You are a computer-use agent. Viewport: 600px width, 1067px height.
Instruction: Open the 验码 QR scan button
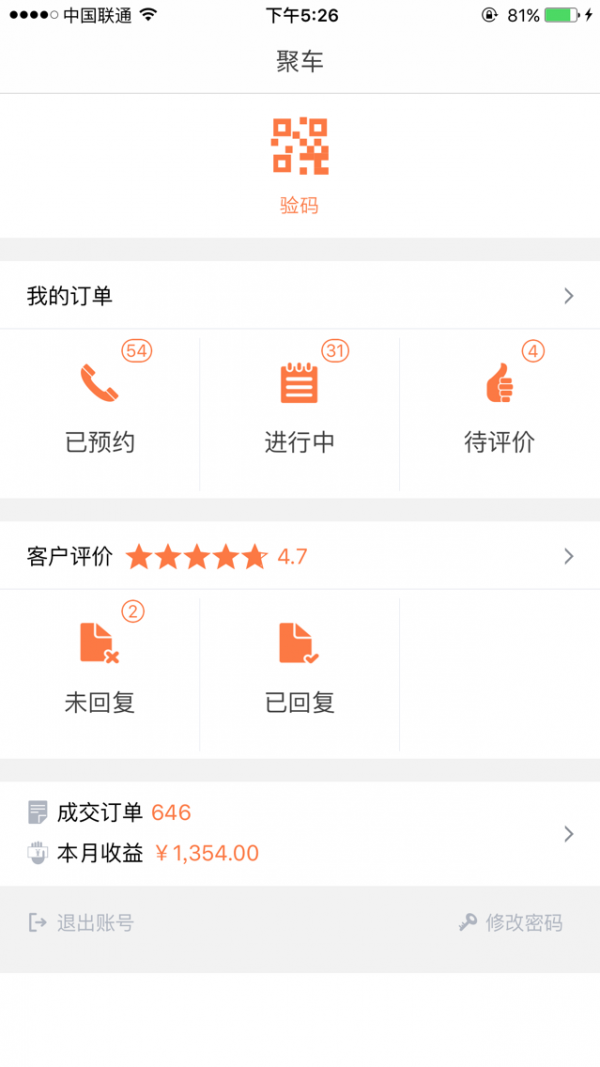click(x=300, y=165)
